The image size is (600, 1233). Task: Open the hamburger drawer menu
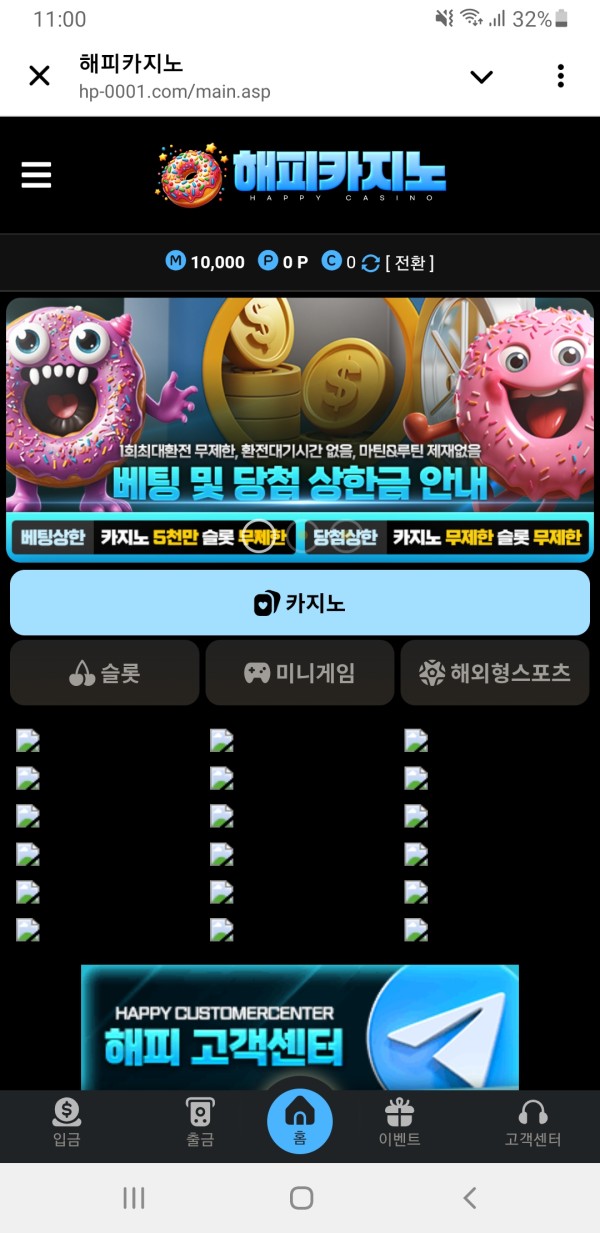pyautogui.click(x=36, y=175)
